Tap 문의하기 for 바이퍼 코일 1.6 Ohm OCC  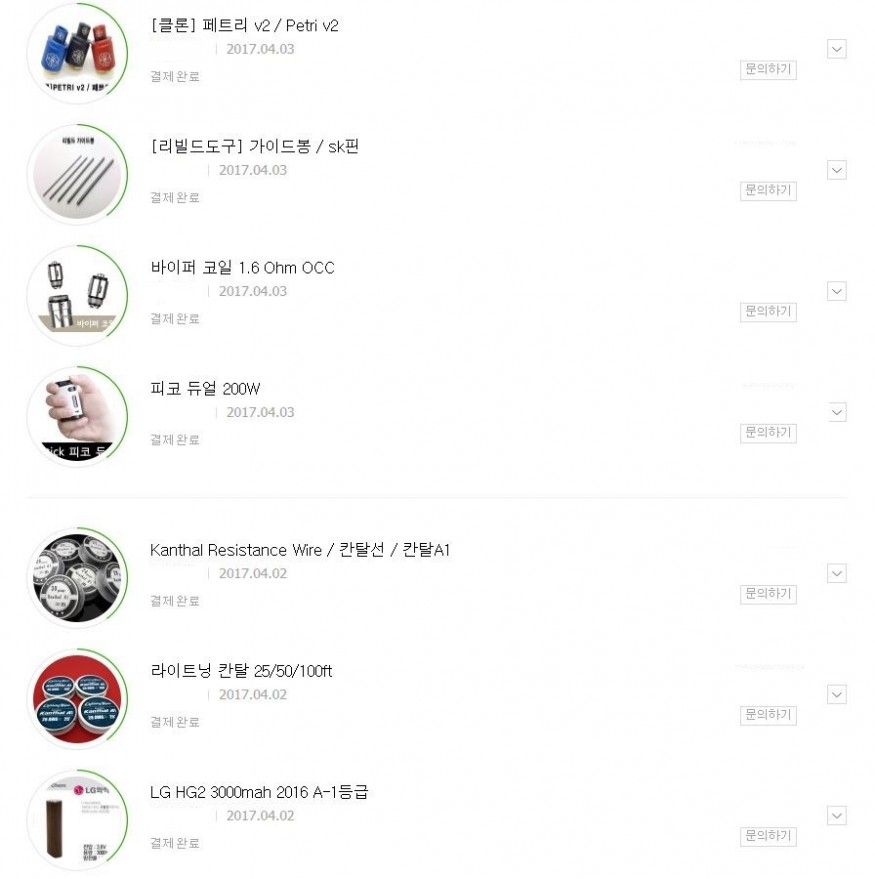coord(768,311)
